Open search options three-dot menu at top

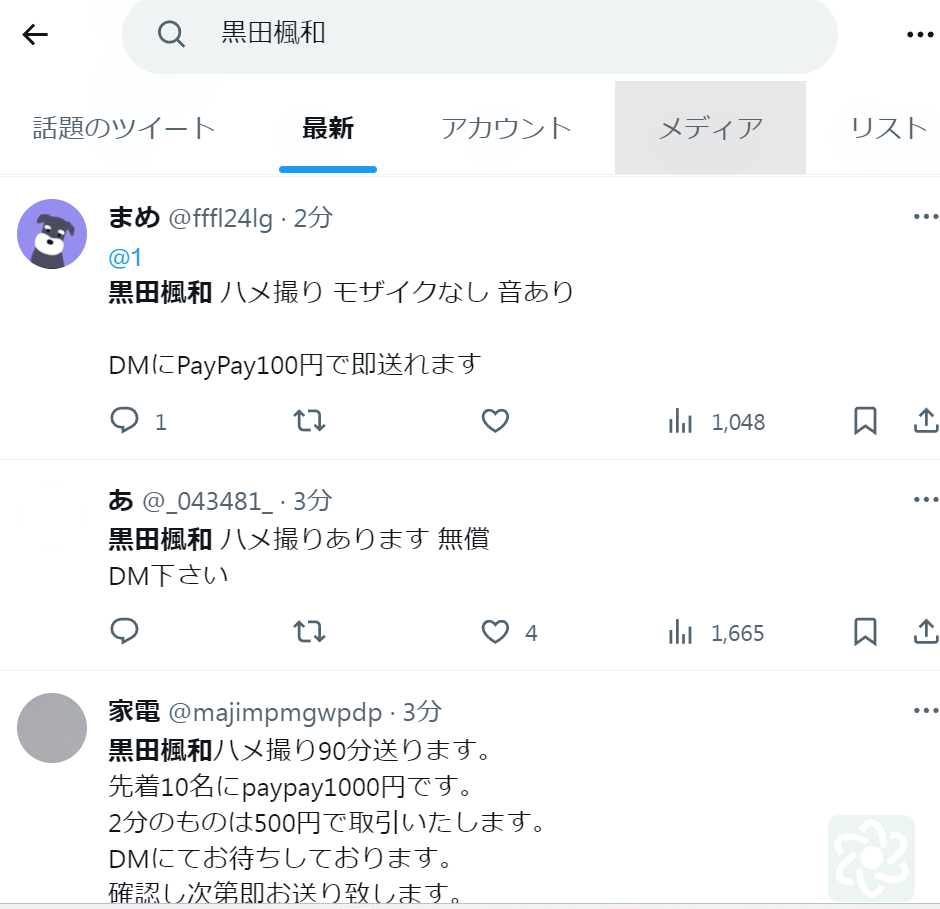tap(919, 34)
